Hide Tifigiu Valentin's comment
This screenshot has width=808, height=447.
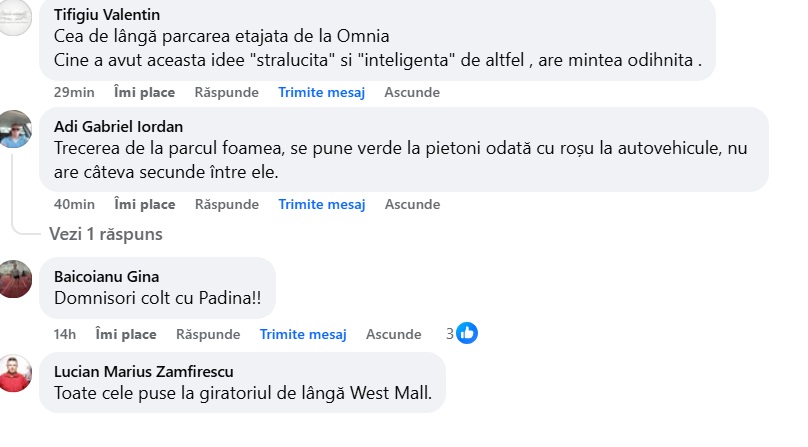(x=412, y=93)
